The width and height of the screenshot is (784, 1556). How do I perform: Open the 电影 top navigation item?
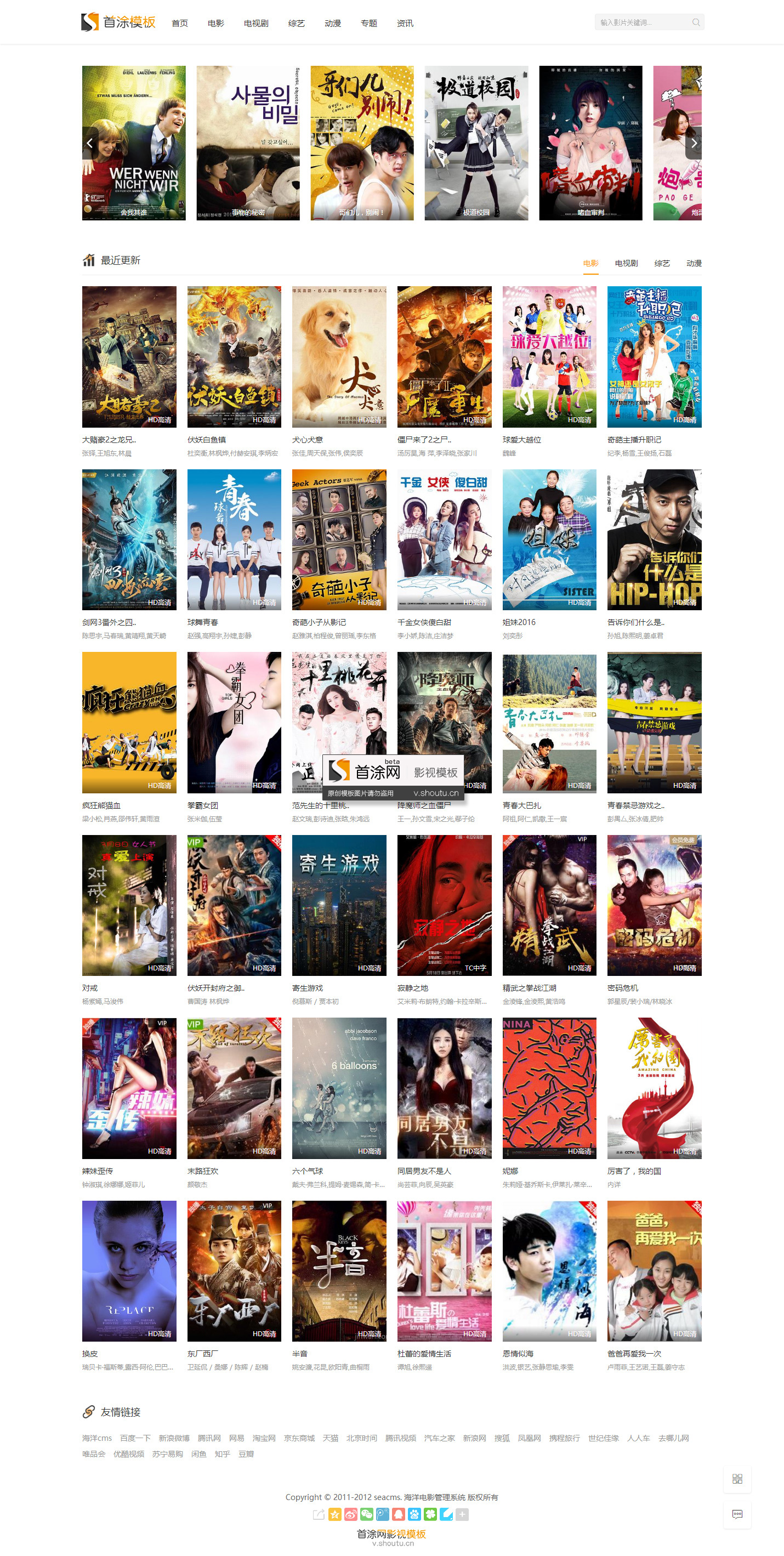click(215, 24)
